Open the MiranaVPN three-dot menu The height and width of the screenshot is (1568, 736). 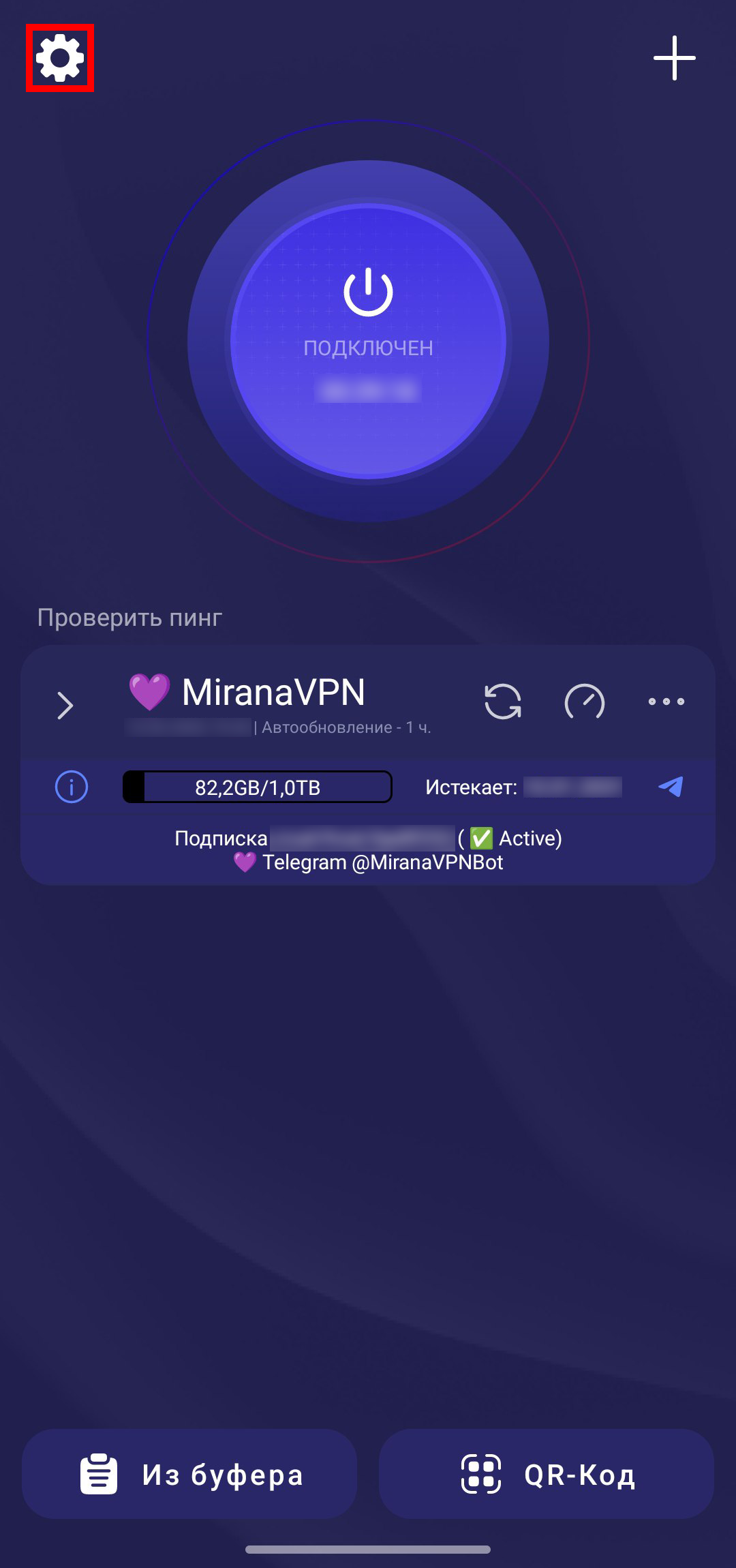coord(666,702)
